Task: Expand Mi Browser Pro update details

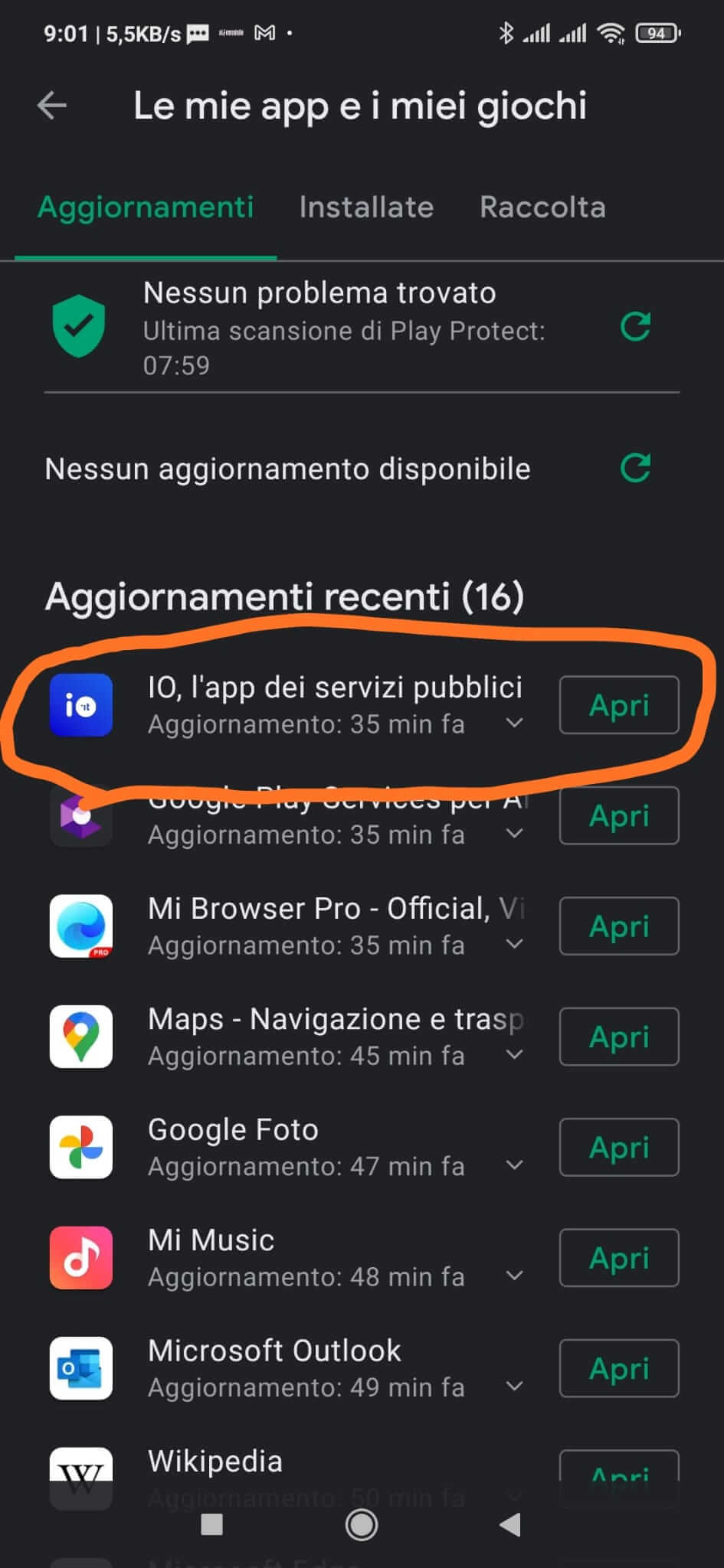Action: [515, 944]
